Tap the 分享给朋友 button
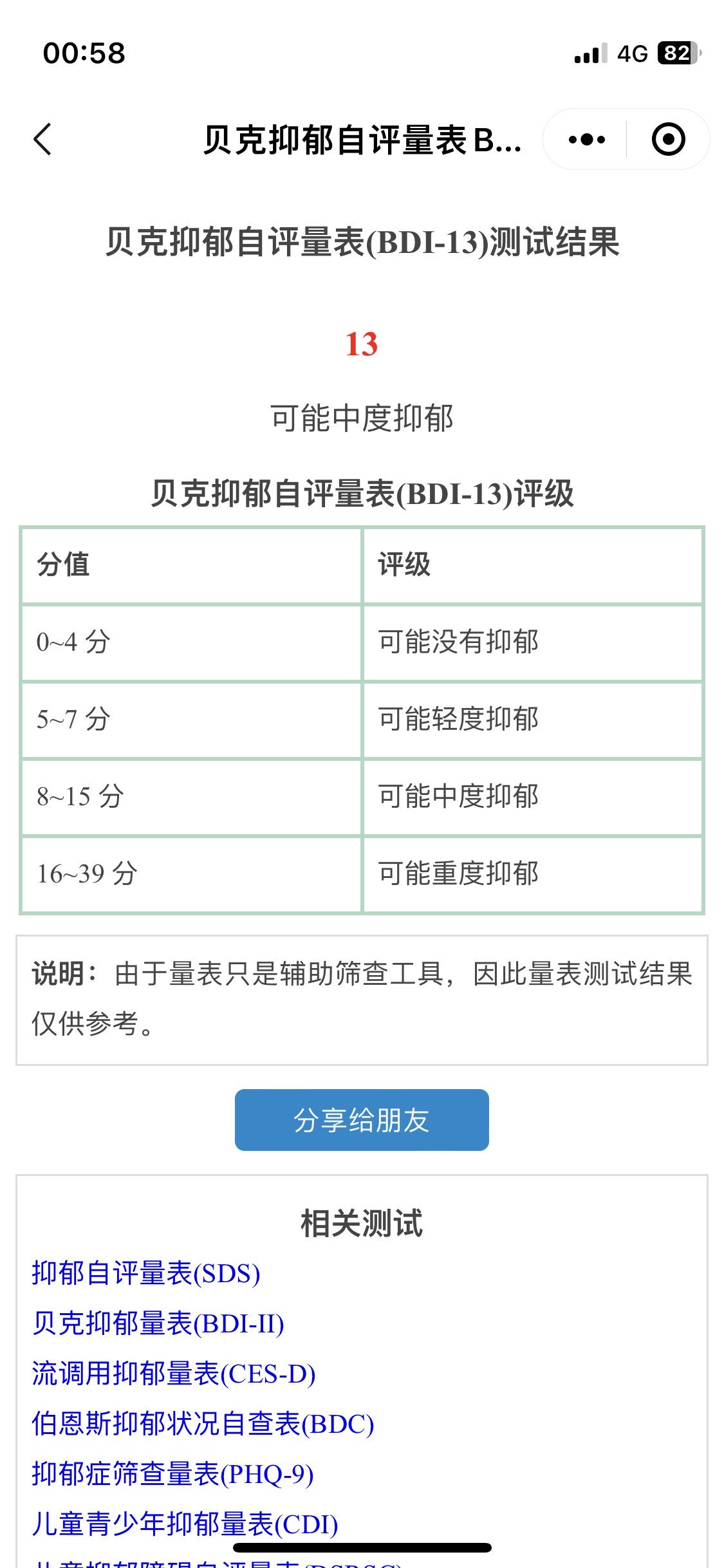Viewport: 724px width, 1568px height. pos(362,1120)
